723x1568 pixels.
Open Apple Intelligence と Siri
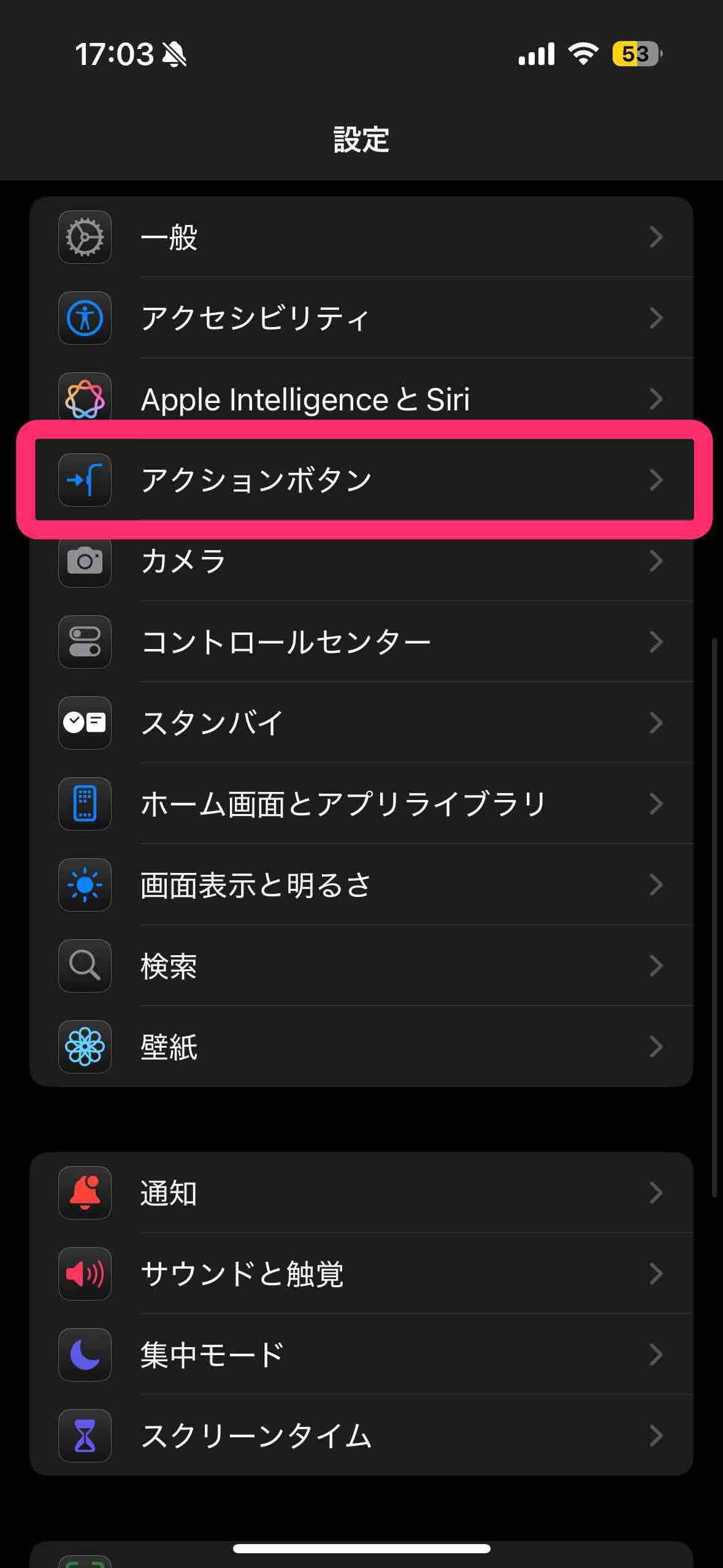click(x=361, y=399)
